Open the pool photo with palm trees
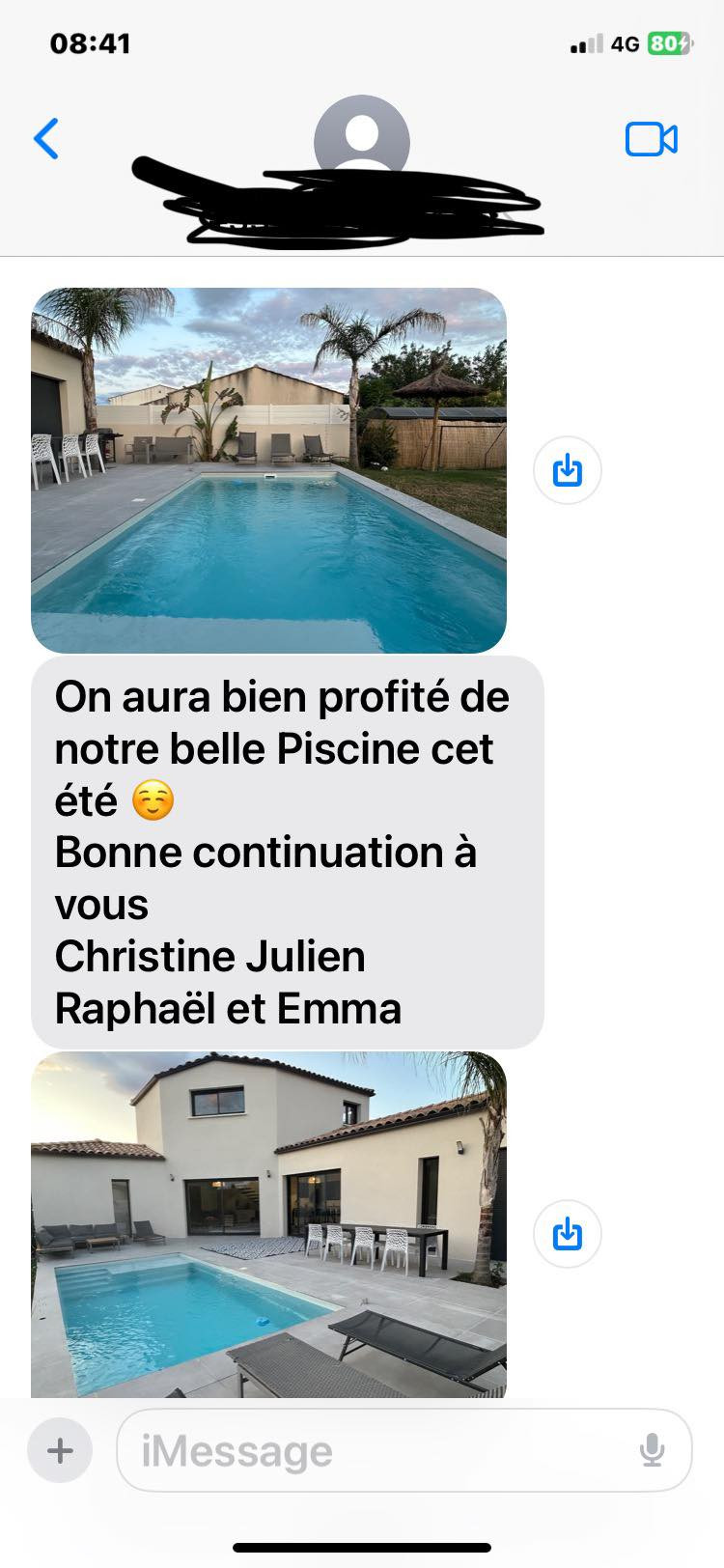Image resolution: width=724 pixels, height=1568 pixels. click(x=268, y=470)
